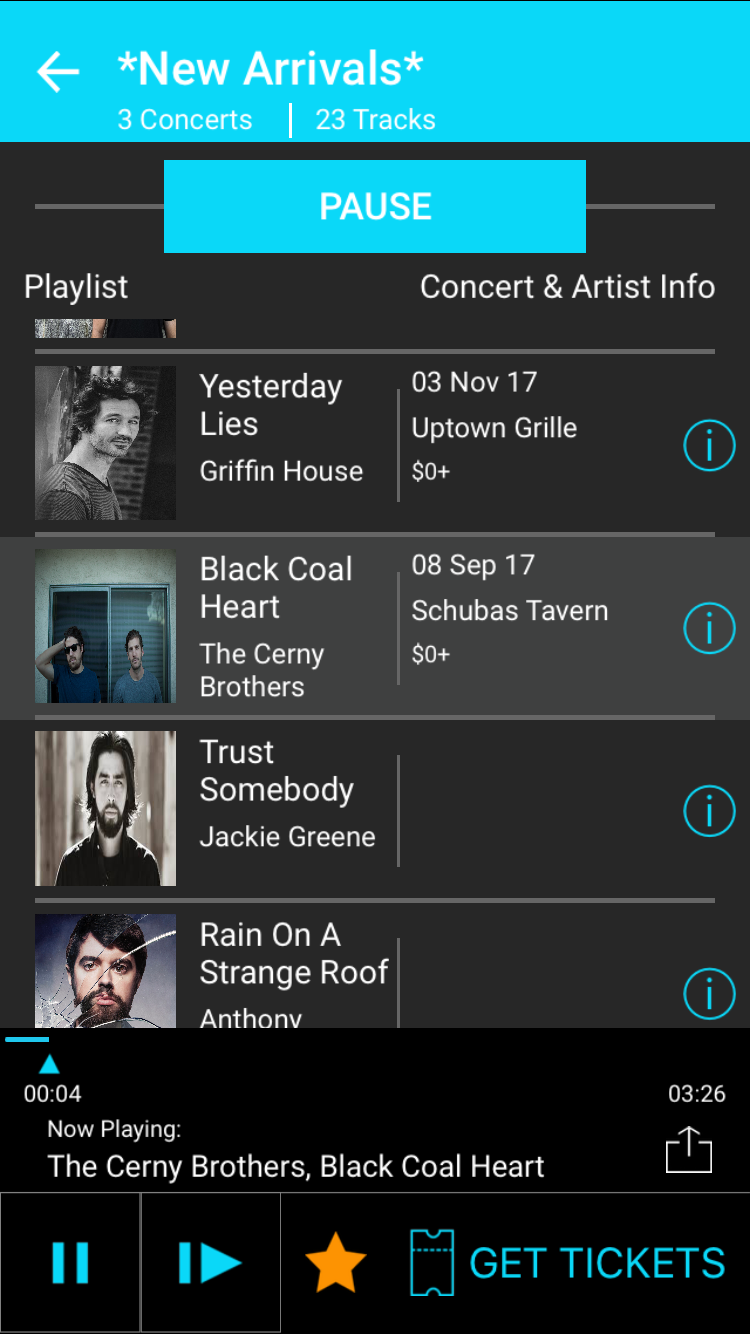This screenshot has width=750, height=1334.
Task: Tap the back arrow to leave New Arrivals
Action: click(x=57, y=71)
